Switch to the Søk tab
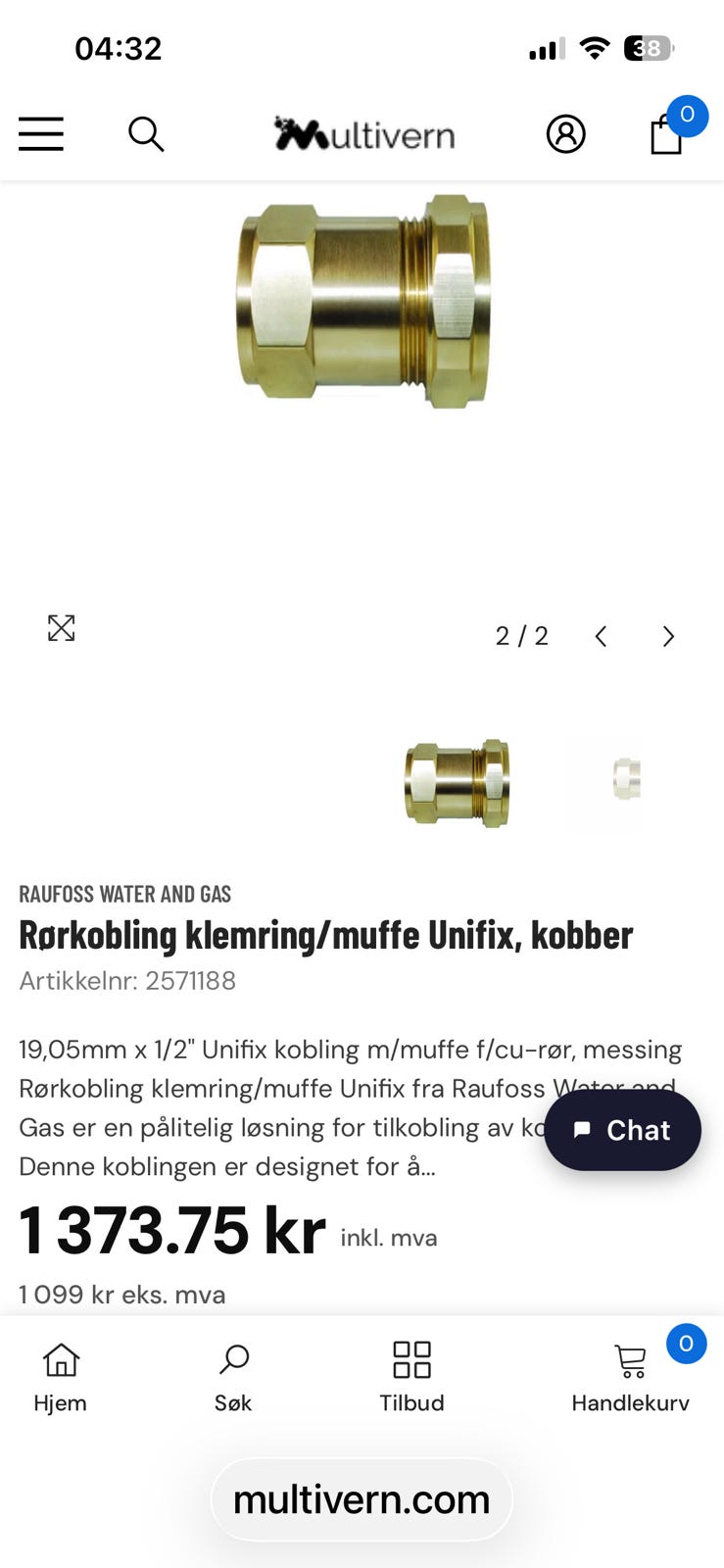 pyautogui.click(x=233, y=1377)
